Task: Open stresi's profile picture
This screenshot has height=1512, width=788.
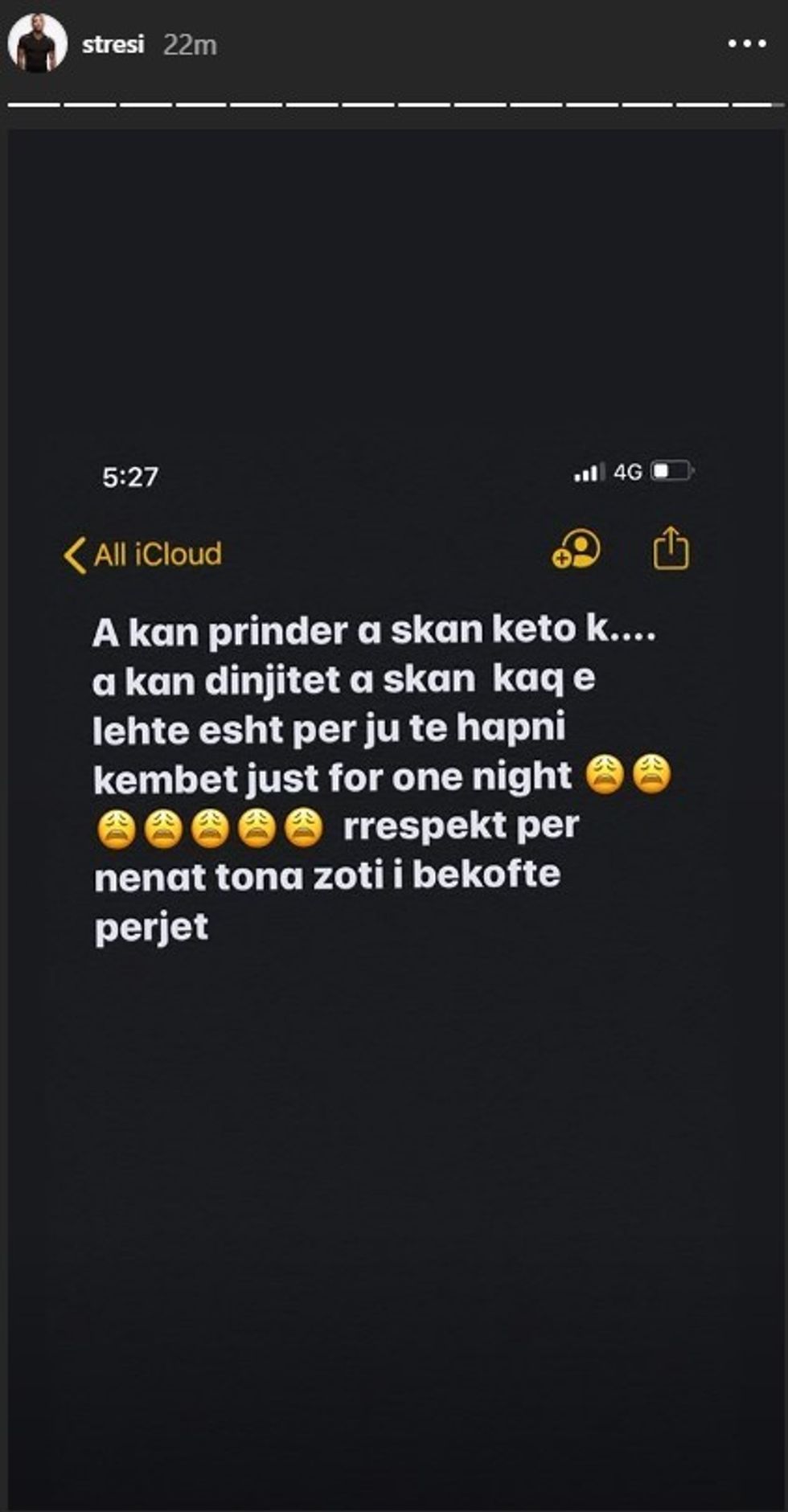Action: (37, 43)
